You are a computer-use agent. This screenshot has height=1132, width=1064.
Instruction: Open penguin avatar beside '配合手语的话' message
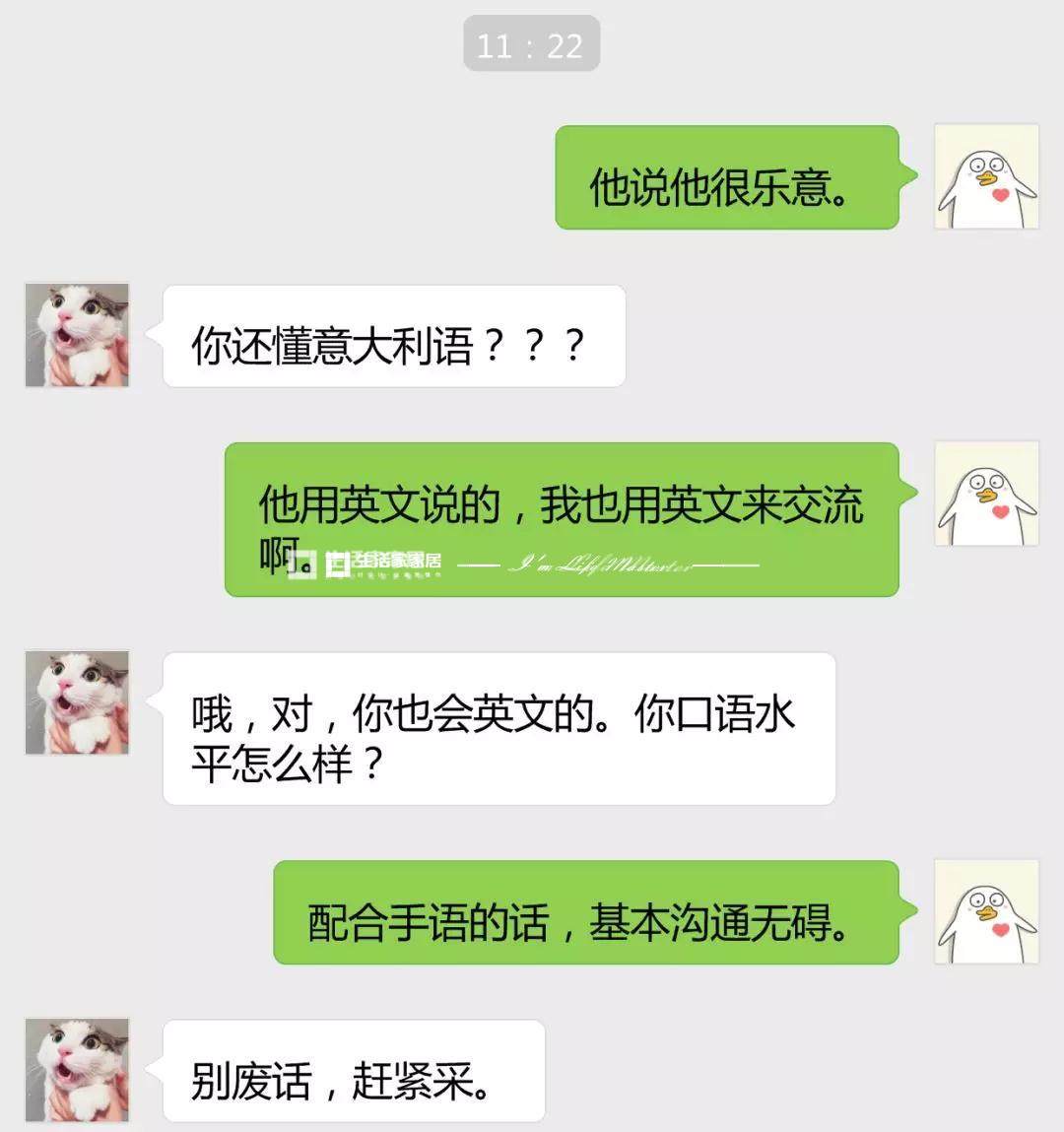(x=986, y=912)
